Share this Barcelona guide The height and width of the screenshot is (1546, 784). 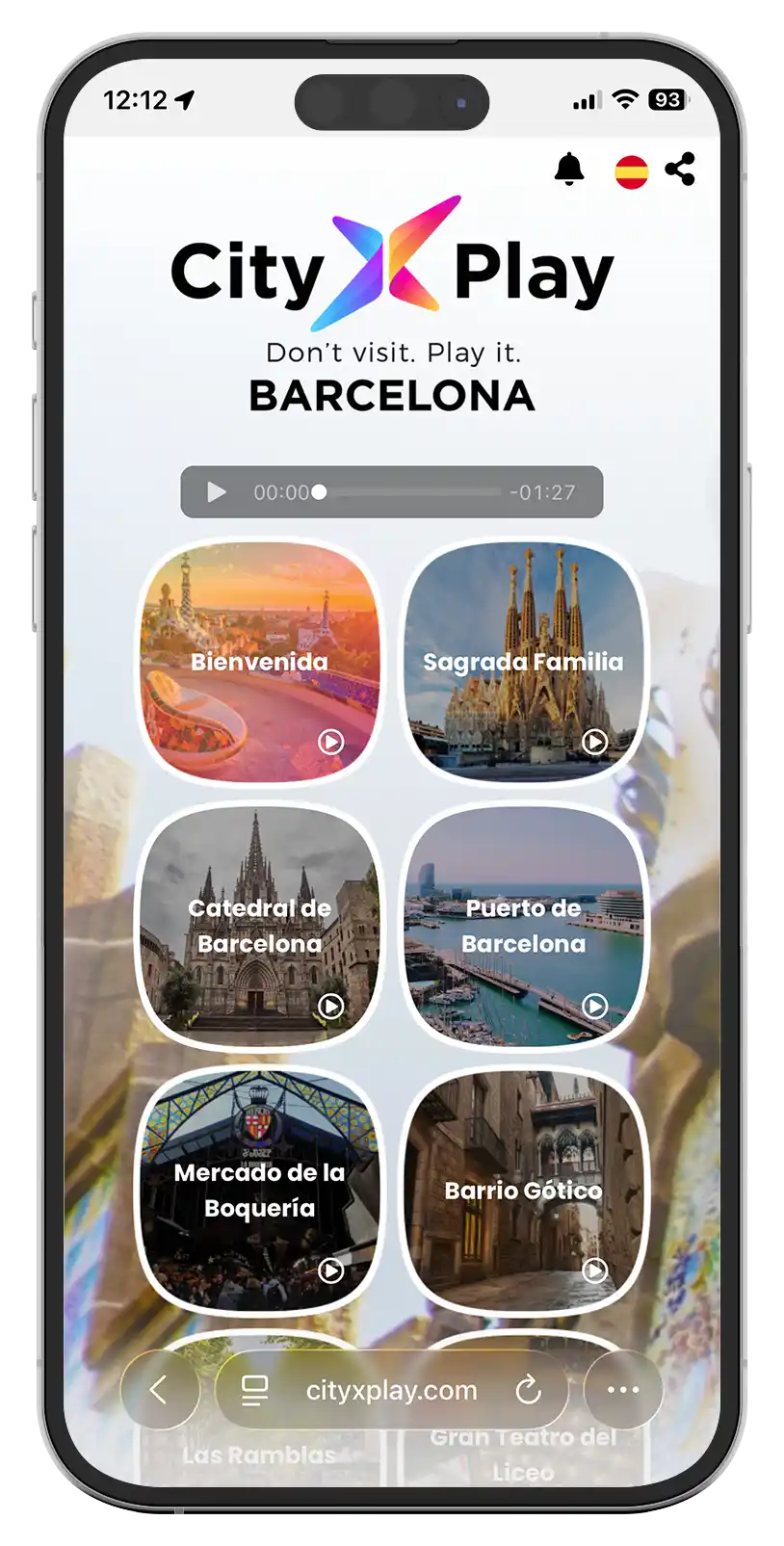[x=680, y=170]
